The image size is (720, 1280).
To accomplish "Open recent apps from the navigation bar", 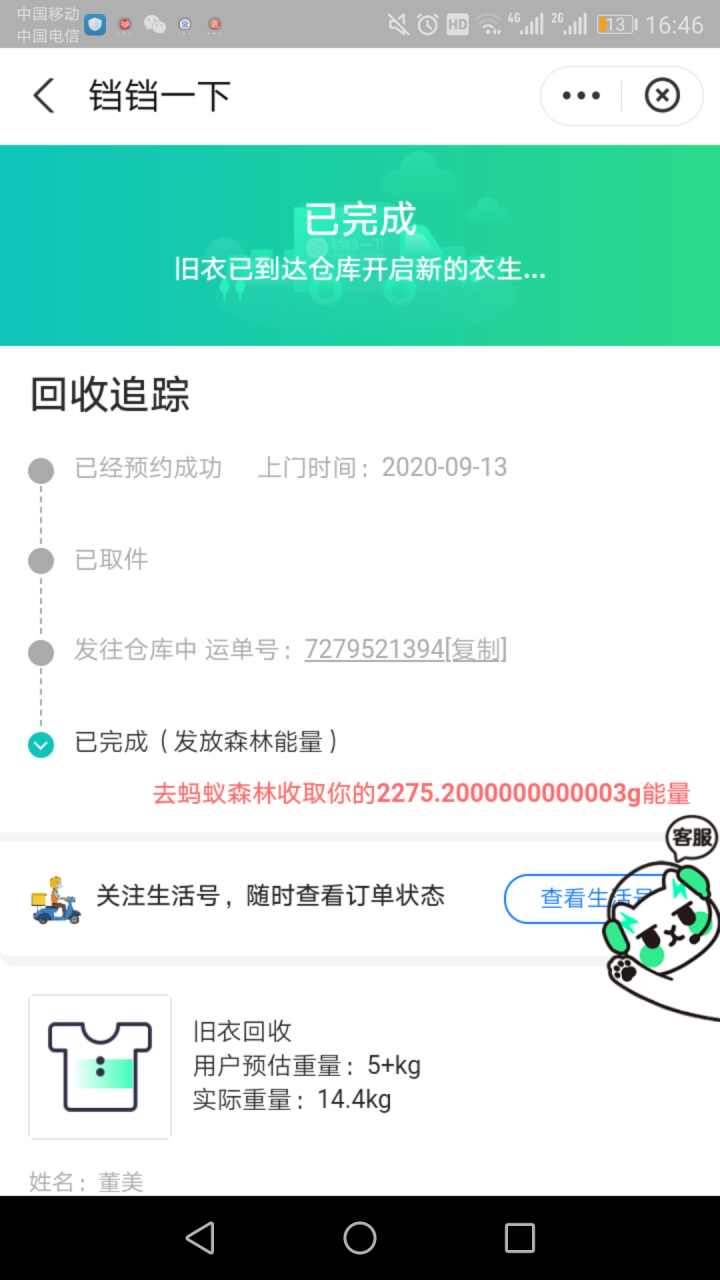I will click(520, 1238).
